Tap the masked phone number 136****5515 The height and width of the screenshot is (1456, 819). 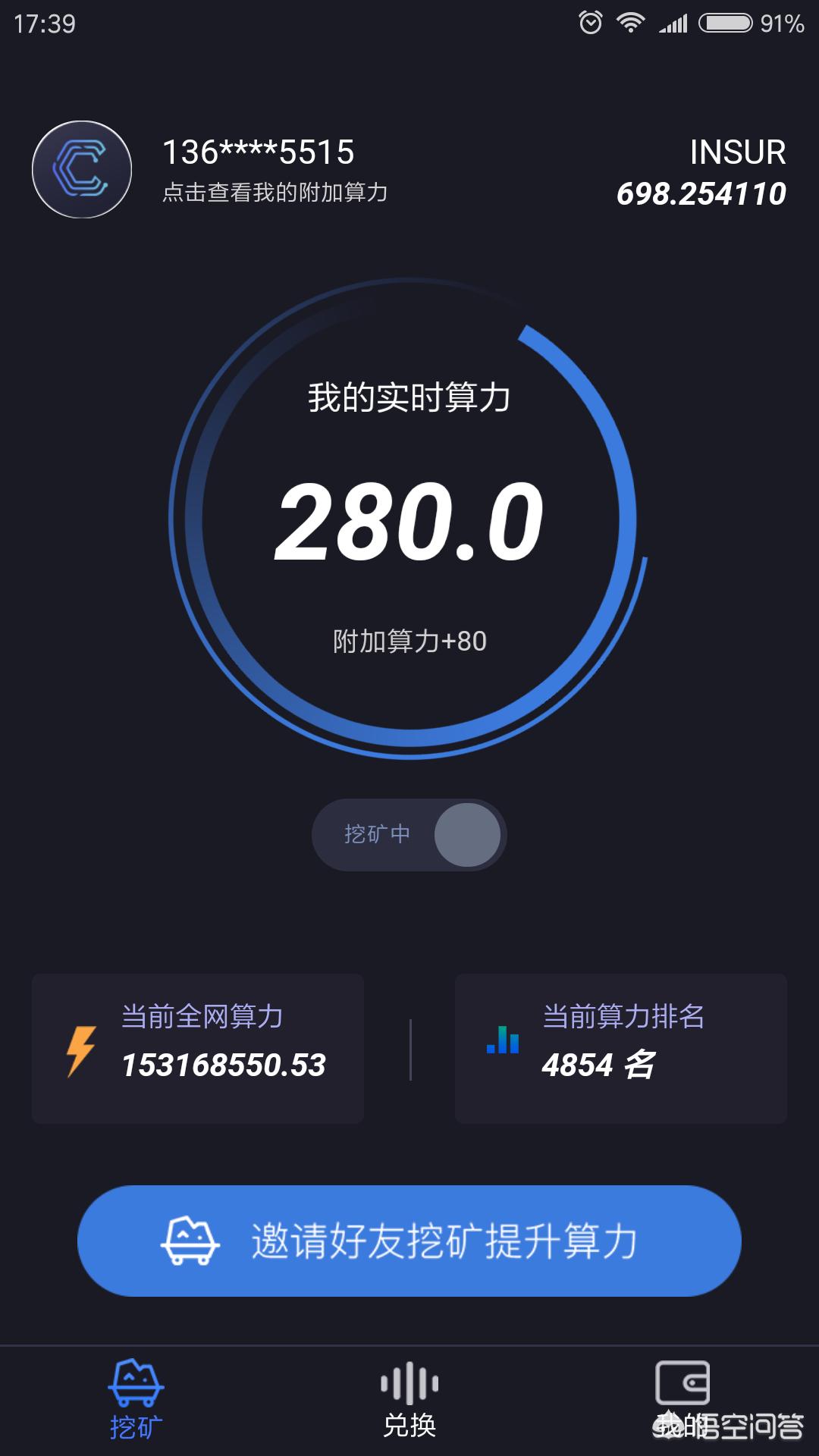click(x=258, y=152)
